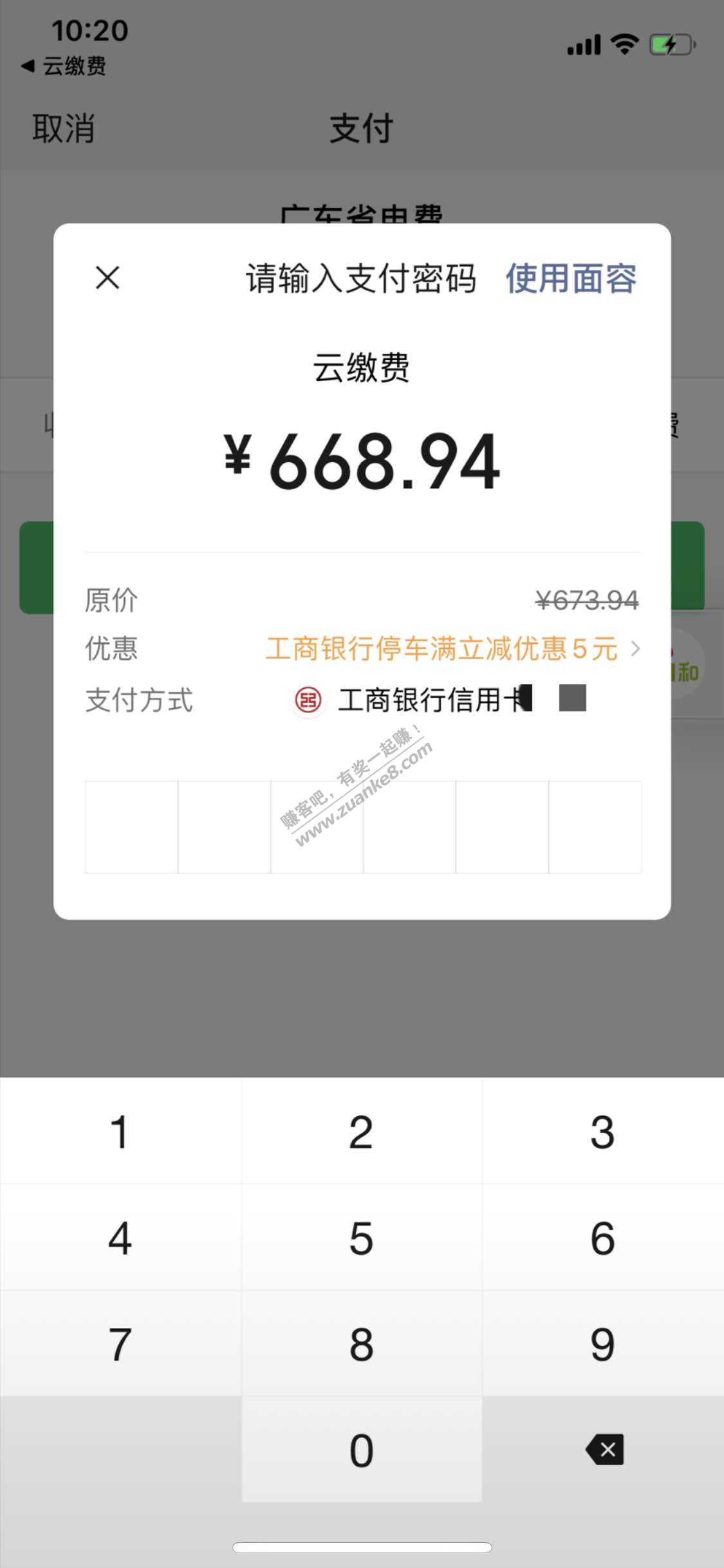Tap the payment password input boxes
Viewport: 724px width, 1568px height.
click(362, 826)
